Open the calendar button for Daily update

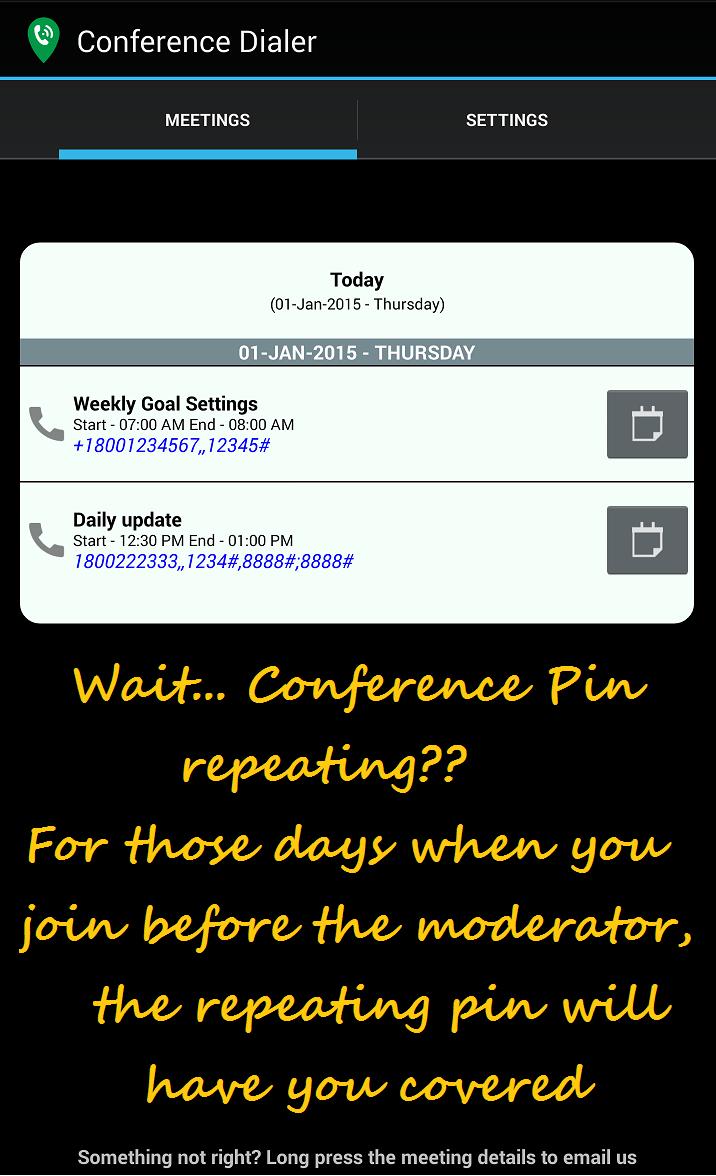647,540
